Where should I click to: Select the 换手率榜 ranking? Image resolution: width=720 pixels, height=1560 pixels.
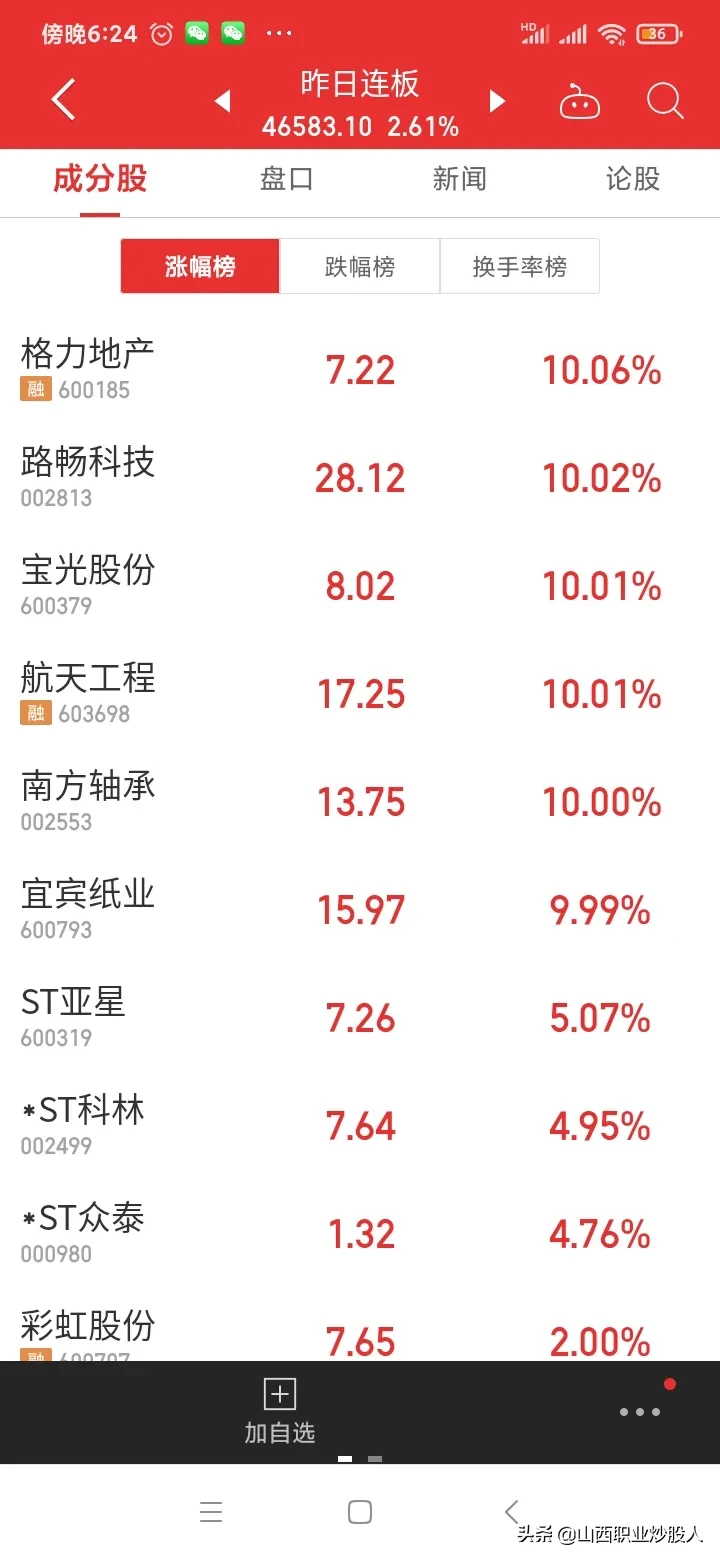[x=520, y=267]
